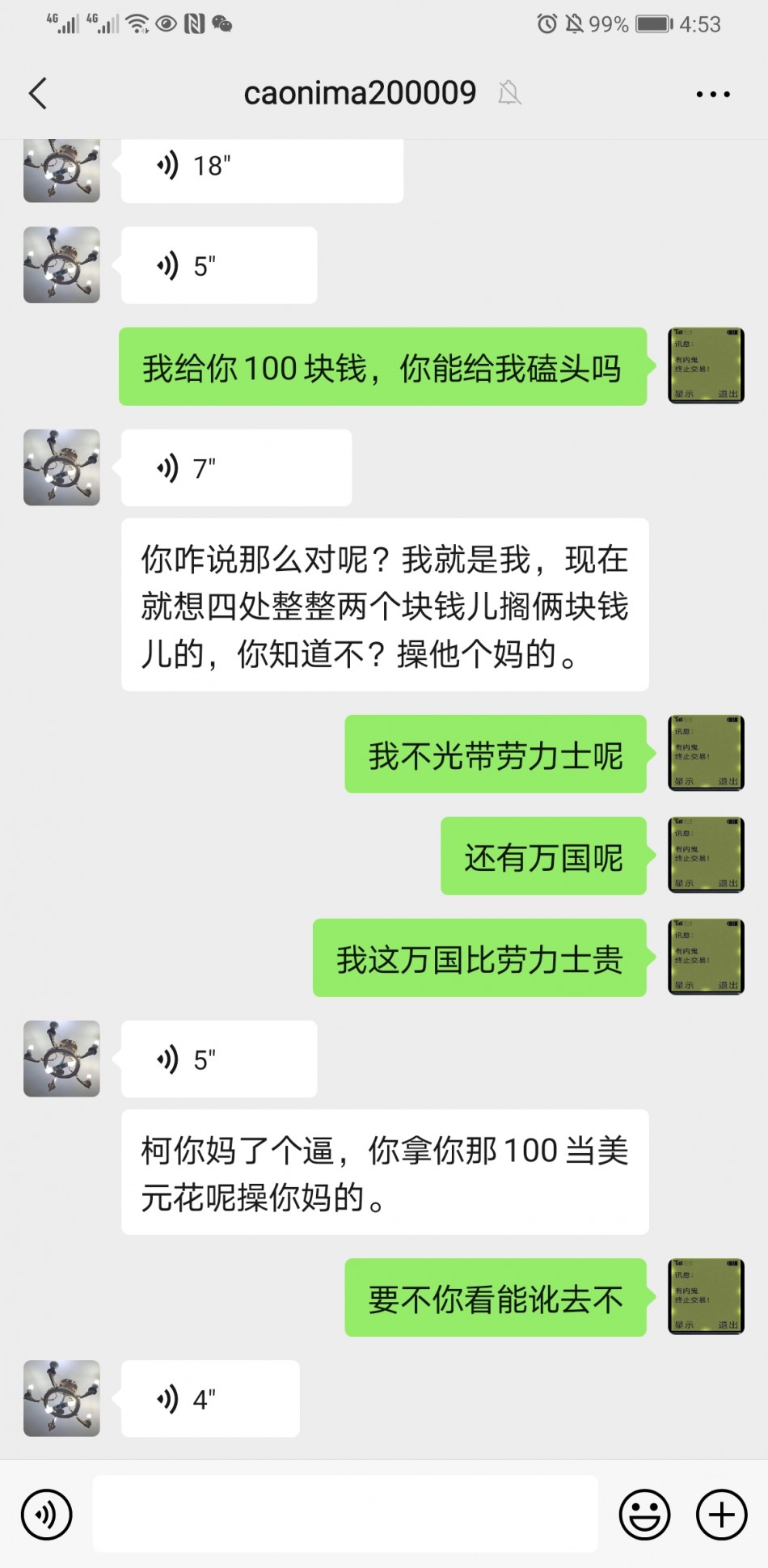Go back to the chat list
768x1568 pixels.
click(38, 94)
